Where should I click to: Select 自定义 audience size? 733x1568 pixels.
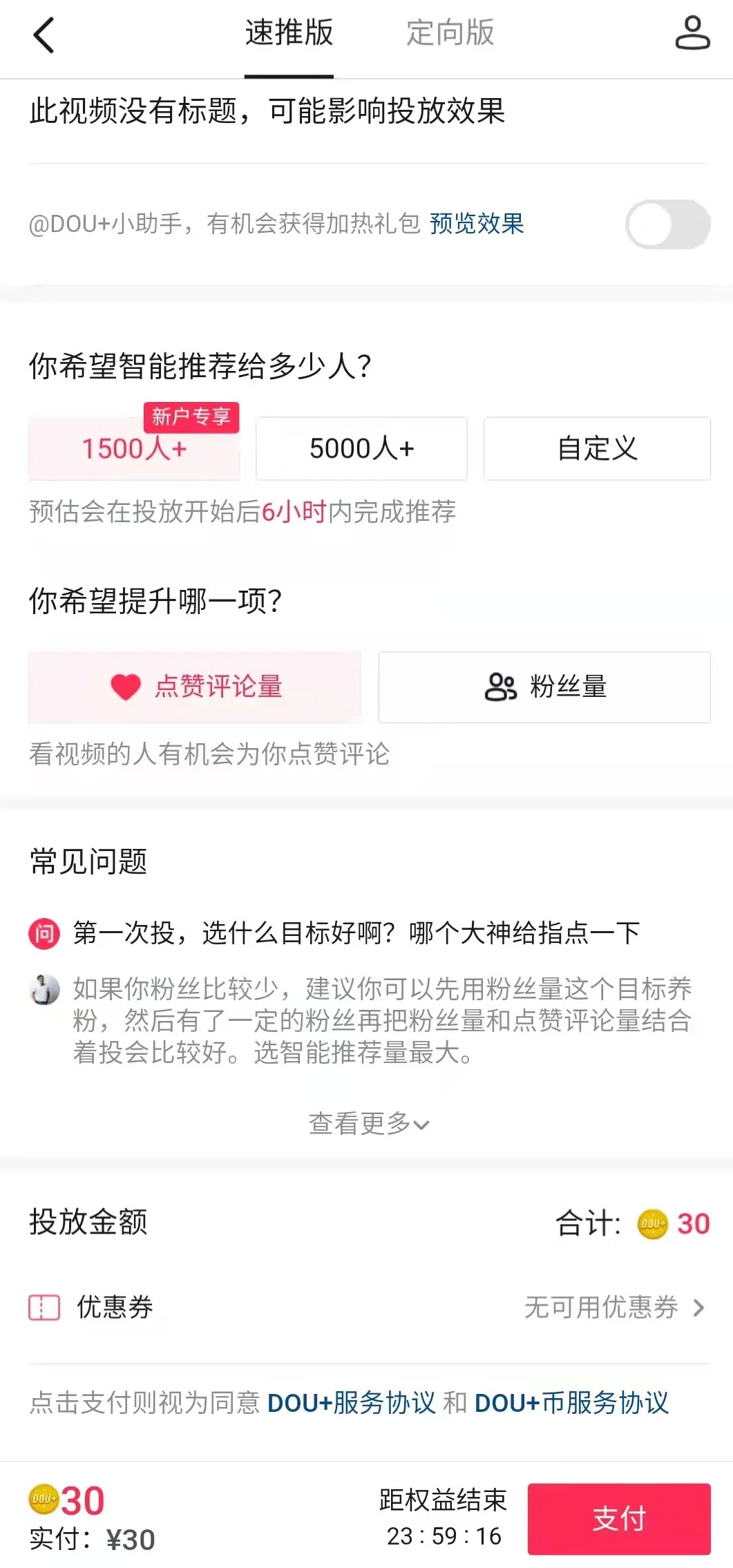click(x=597, y=449)
